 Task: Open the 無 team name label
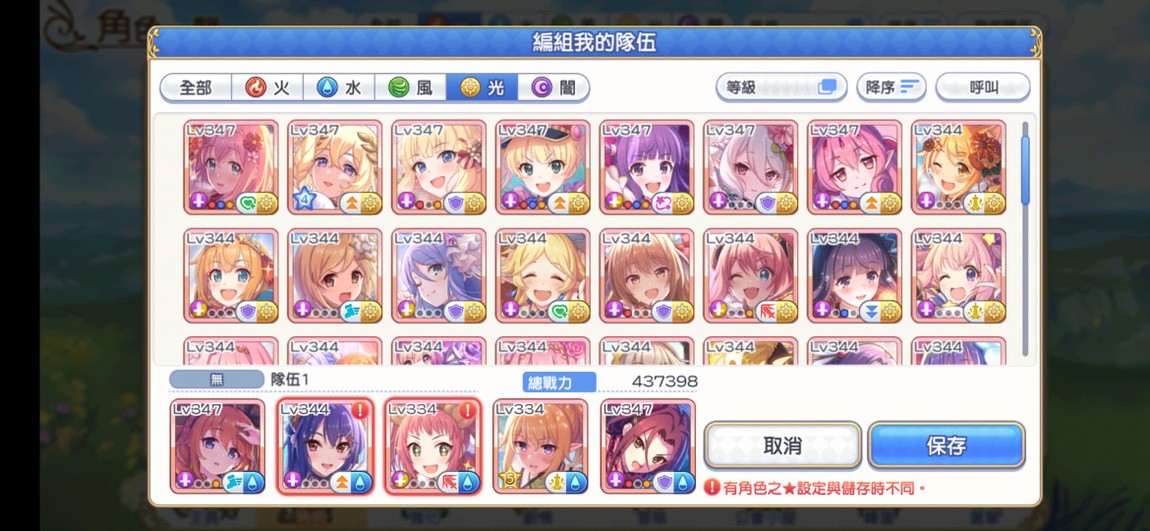216,380
